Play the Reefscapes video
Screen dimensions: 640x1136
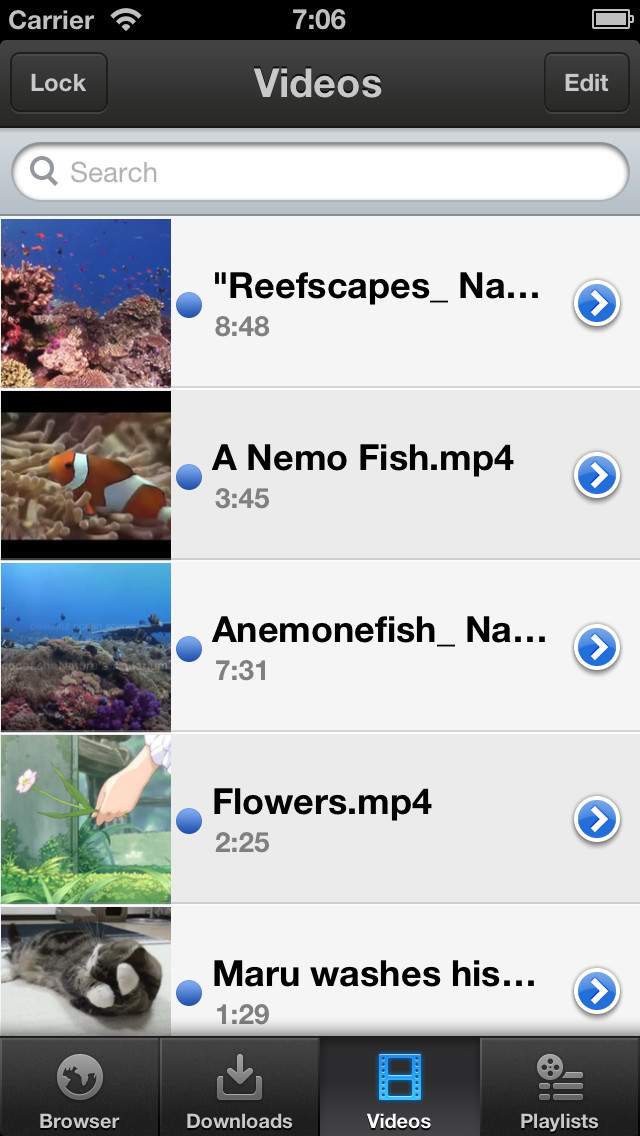tap(320, 302)
